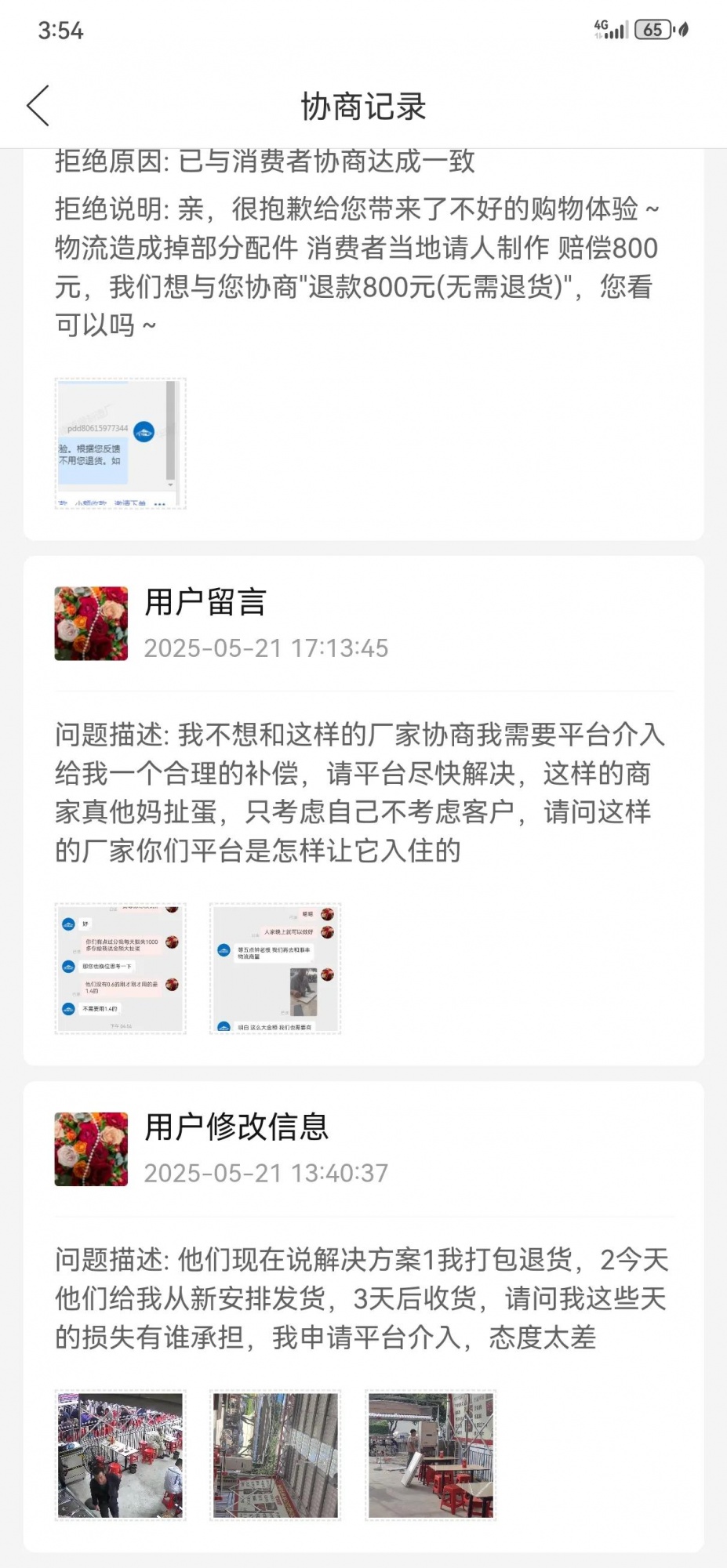Open first surveillance photo in 用户修改信息
Viewport: 727px width, 1568px height.
tap(120, 1455)
